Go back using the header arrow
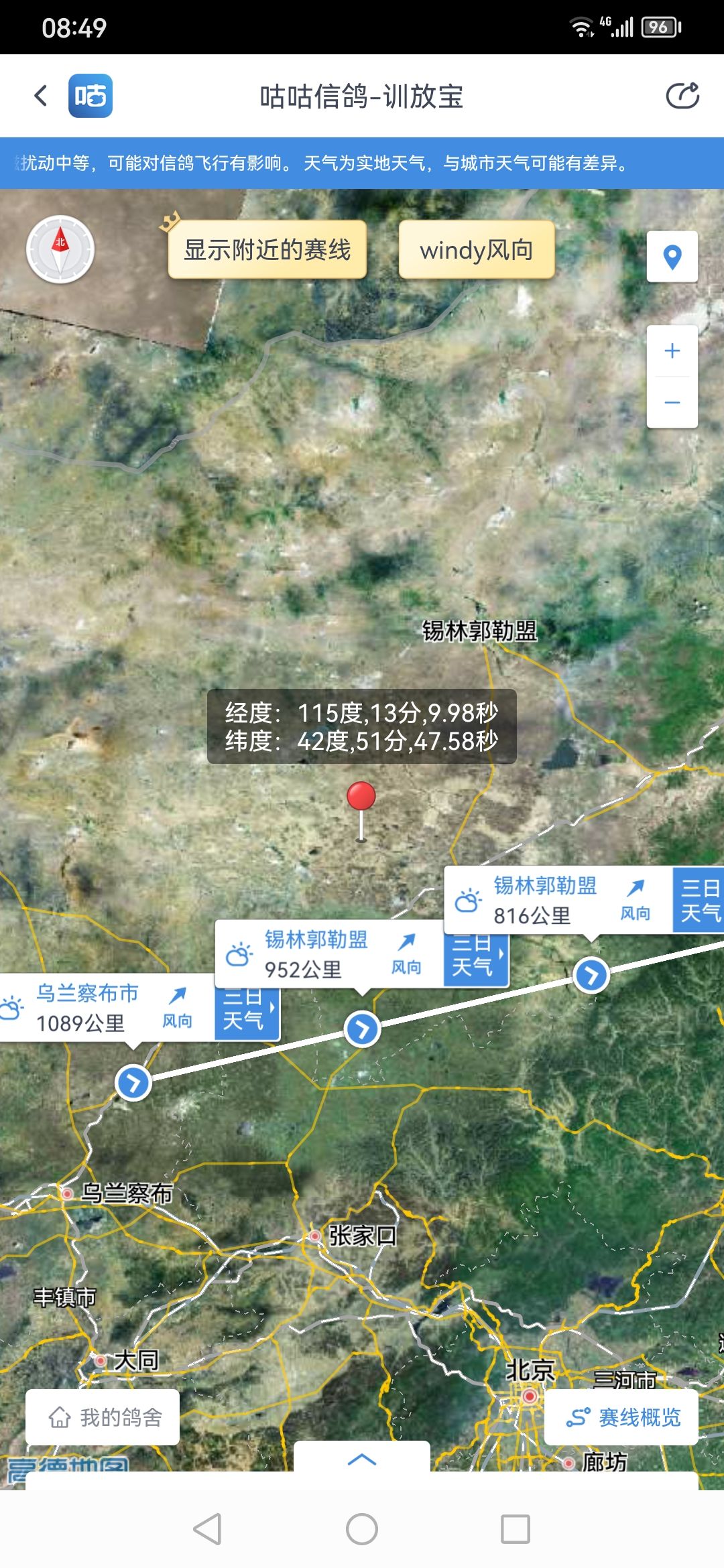Viewport: 724px width, 1568px height. [41, 96]
